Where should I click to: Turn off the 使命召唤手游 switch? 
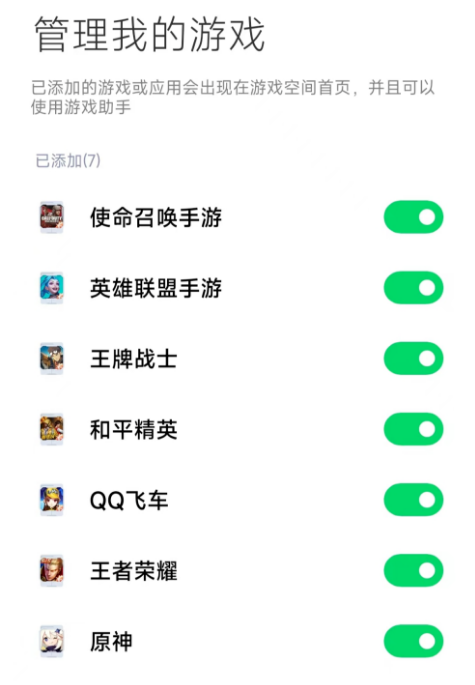(413, 217)
